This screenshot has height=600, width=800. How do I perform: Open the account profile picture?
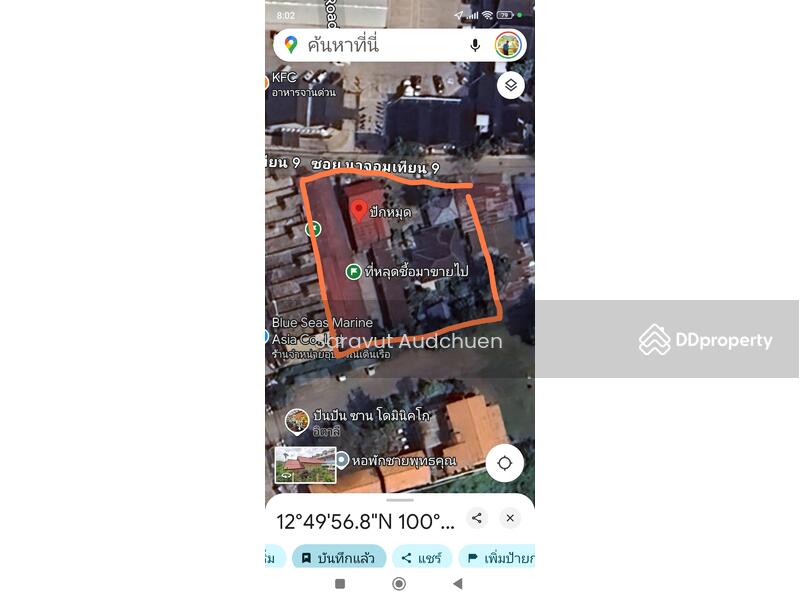(x=508, y=45)
